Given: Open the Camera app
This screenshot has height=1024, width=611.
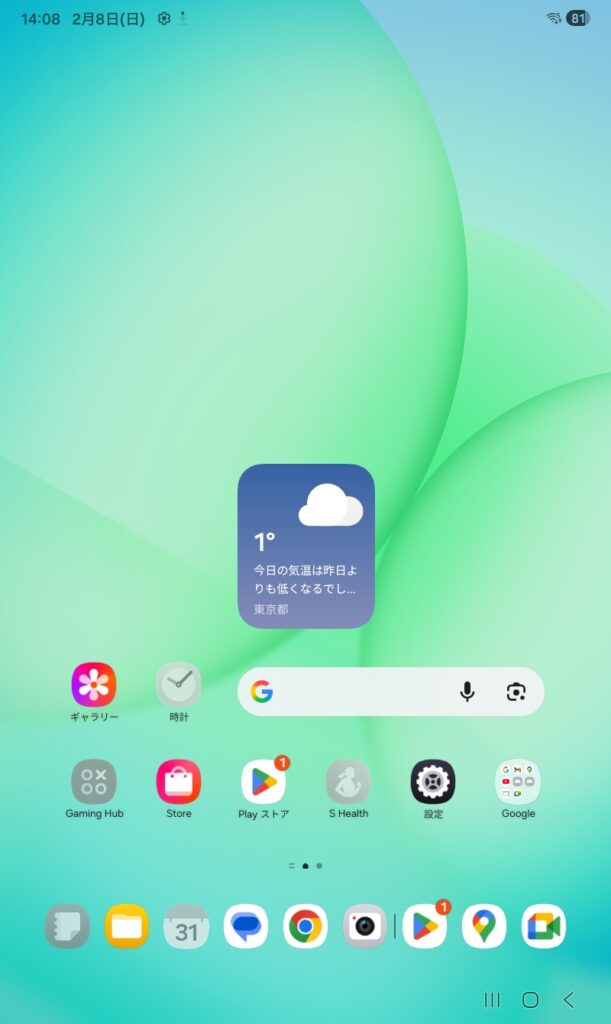Looking at the screenshot, I should point(365,926).
